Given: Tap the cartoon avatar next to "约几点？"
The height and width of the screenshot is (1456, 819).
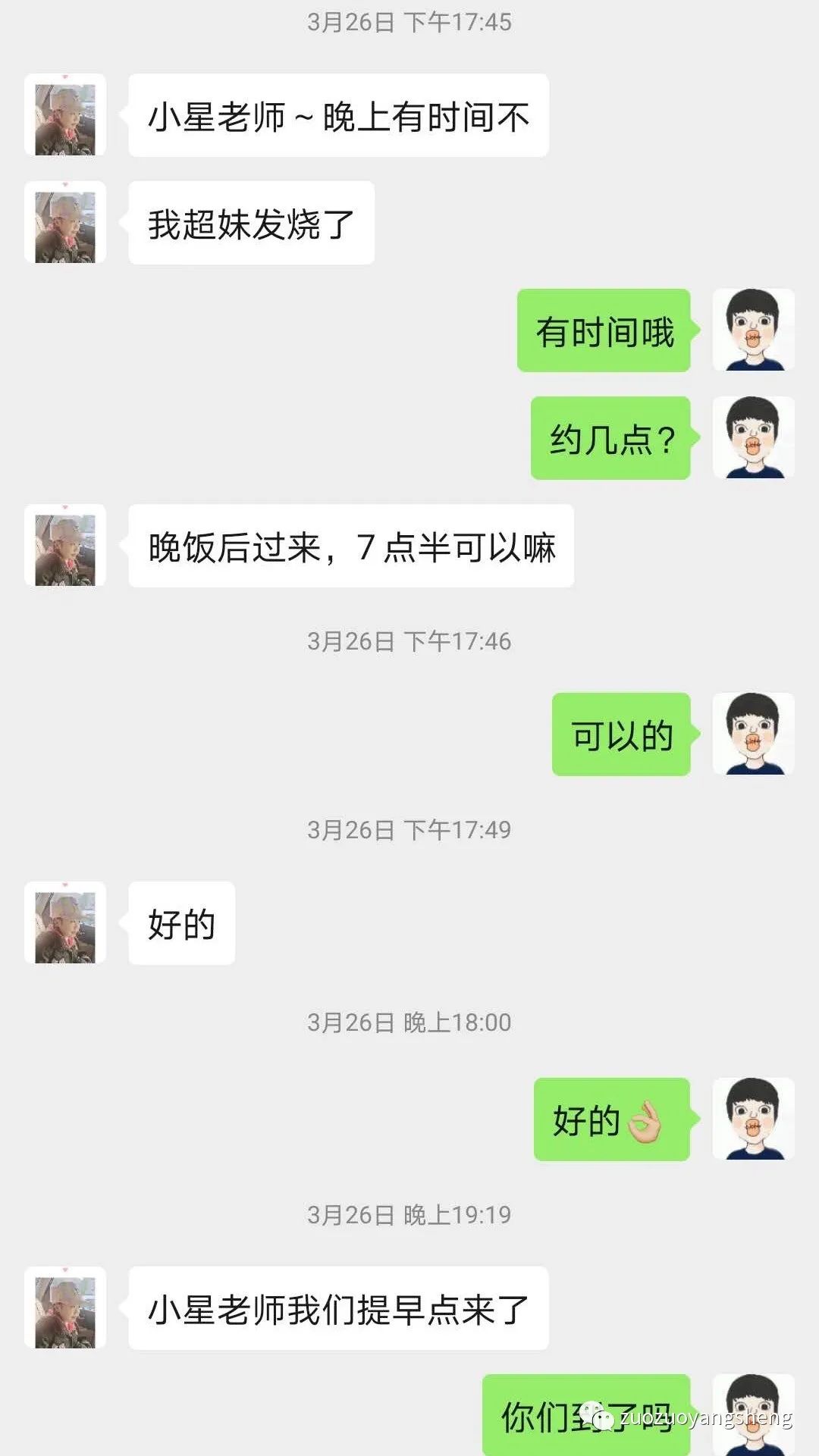Looking at the screenshot, I should [x=753, y=440].
